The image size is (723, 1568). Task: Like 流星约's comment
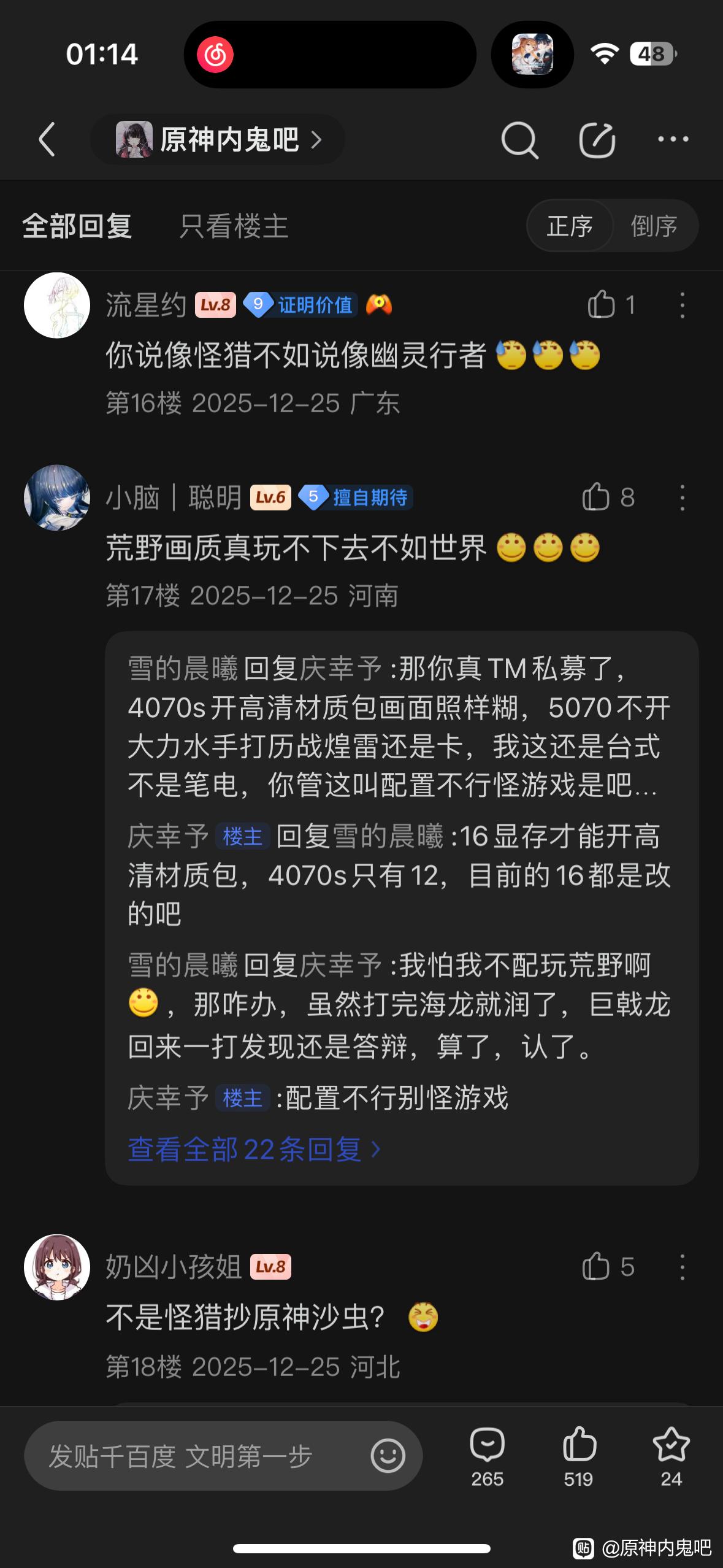[x=611, y=305]
